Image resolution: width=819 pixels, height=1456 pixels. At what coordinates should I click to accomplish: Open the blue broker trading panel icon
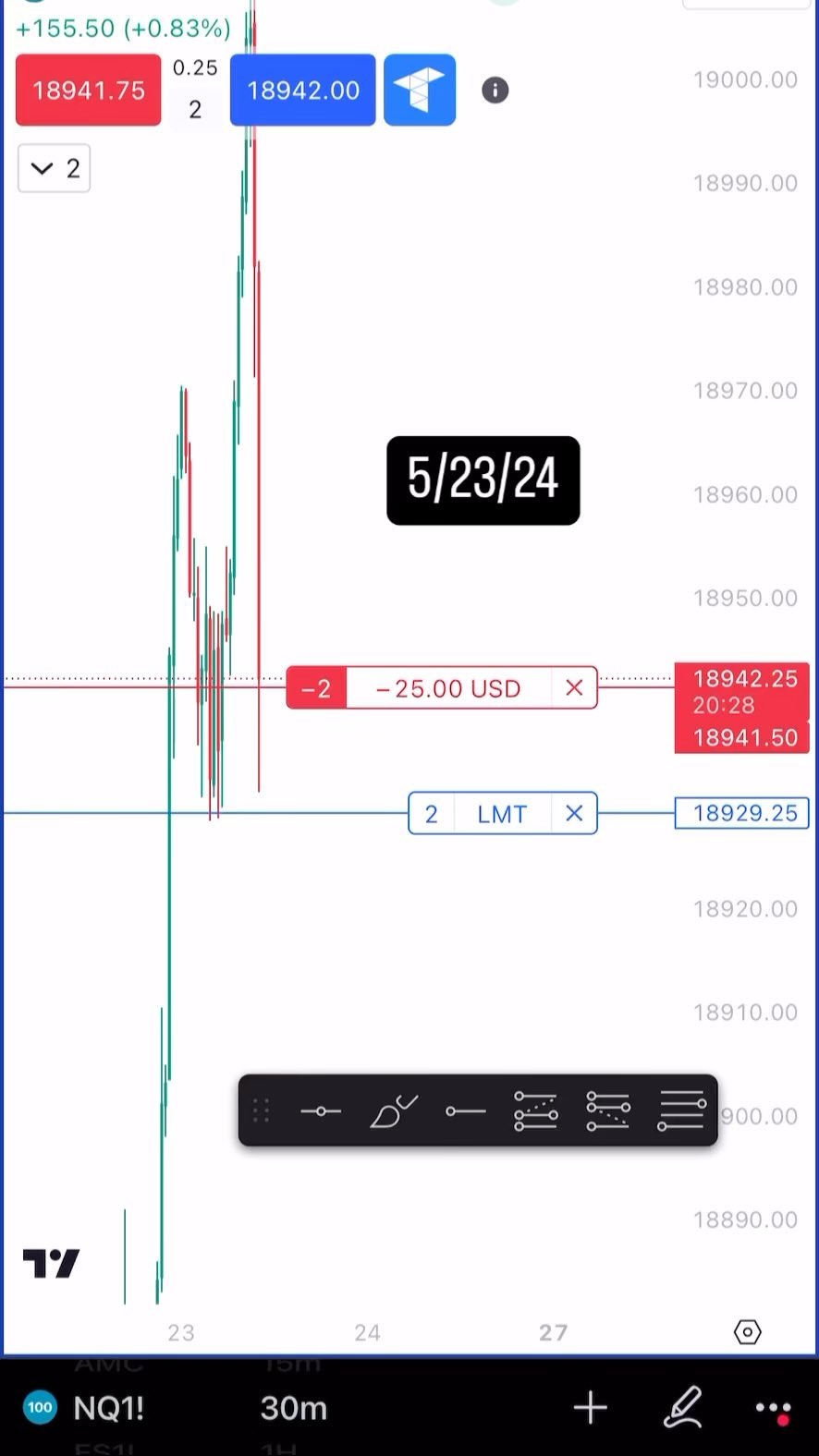pyautogui.click(x=420, y=91)
